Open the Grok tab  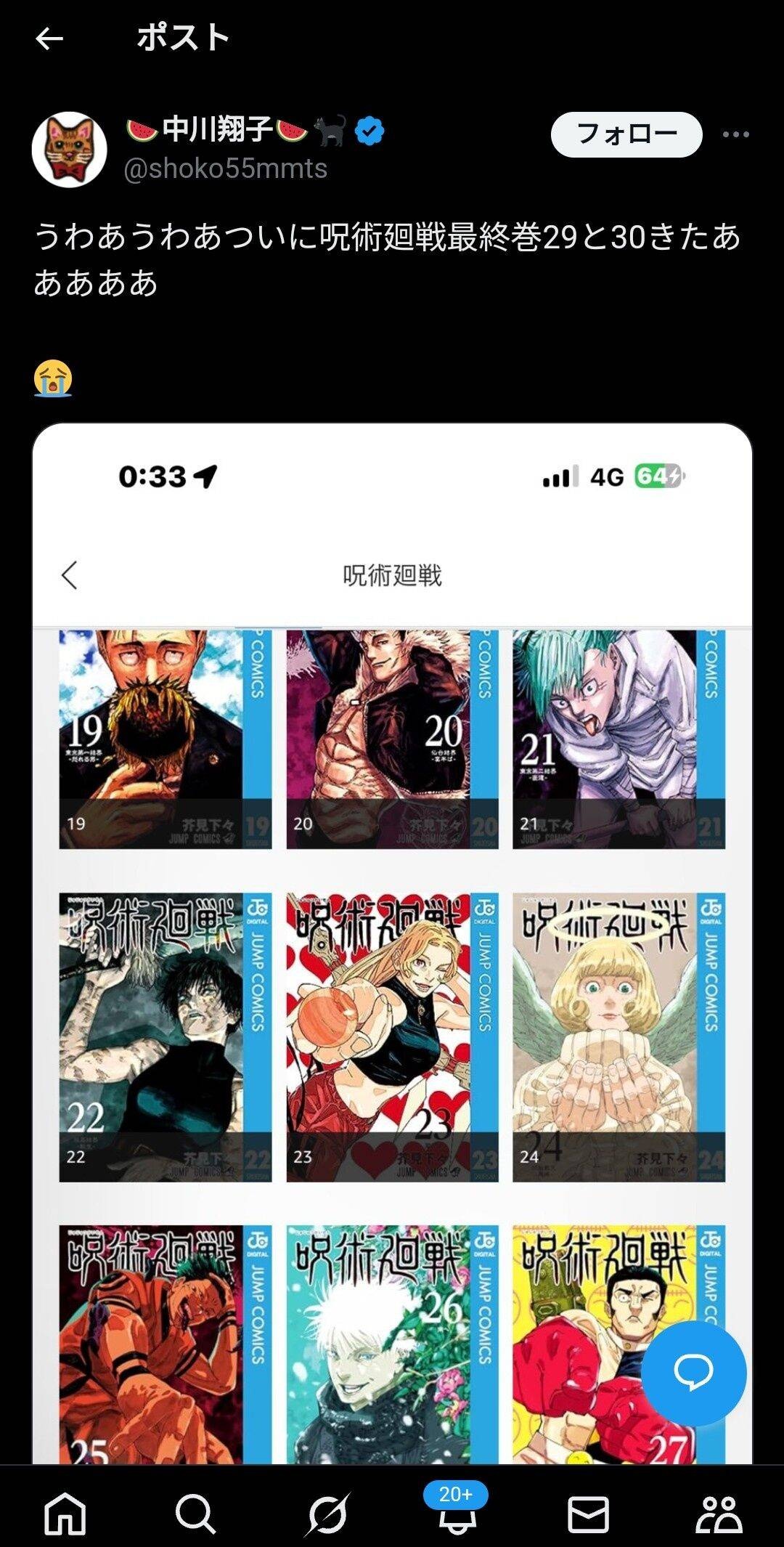(327, 1514)
